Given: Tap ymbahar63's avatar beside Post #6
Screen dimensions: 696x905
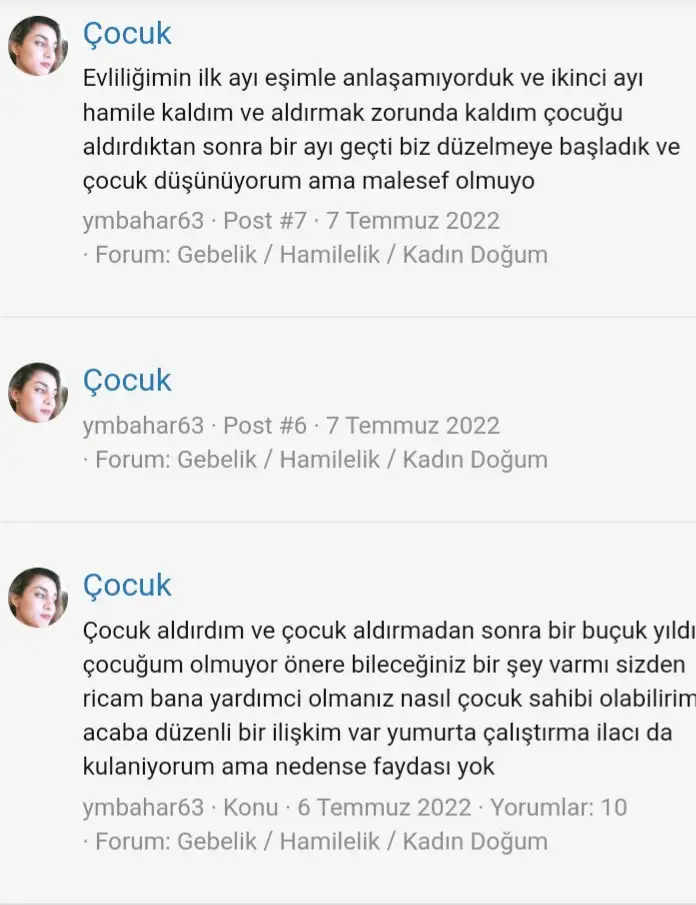Looking at the screenshot, I should (x=38, y=392).
